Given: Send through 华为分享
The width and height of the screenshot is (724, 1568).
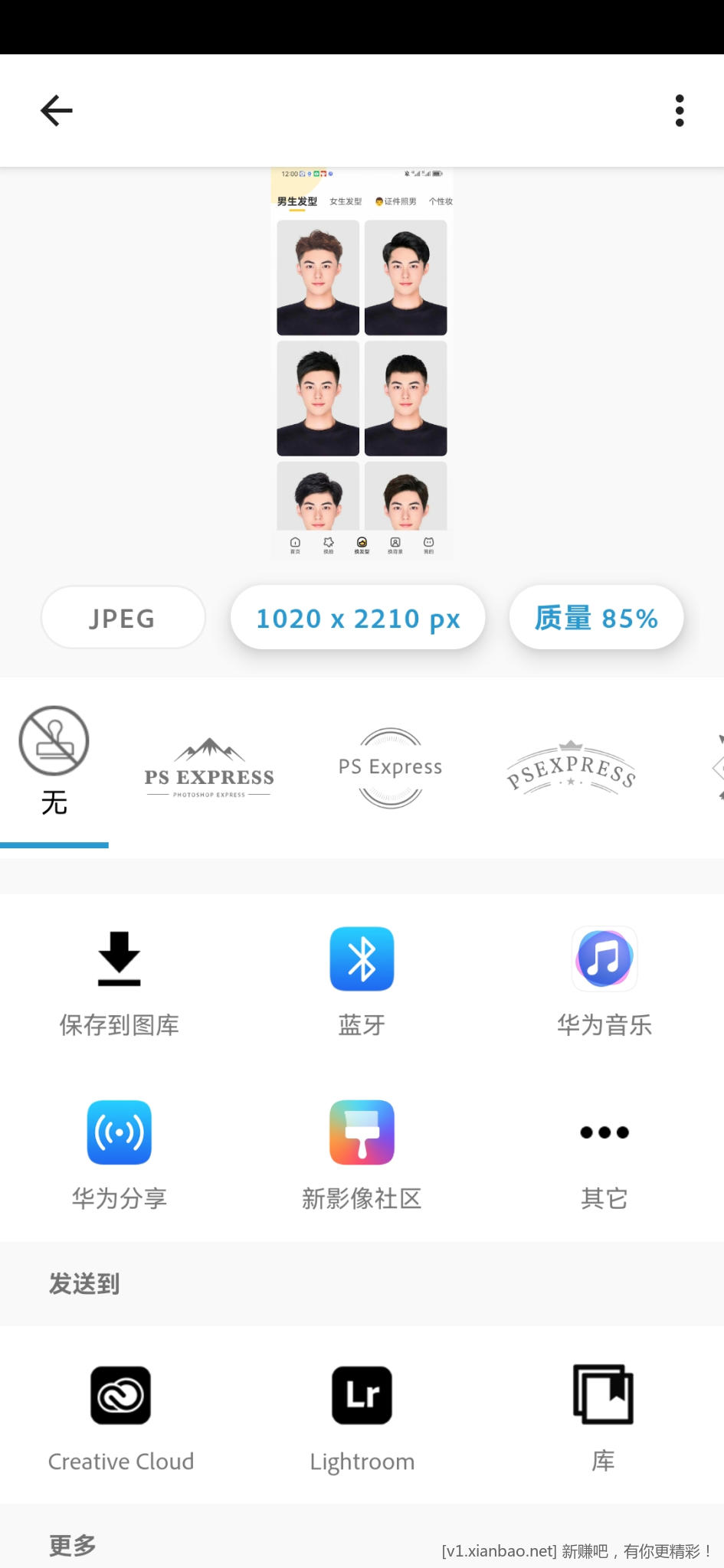Looking at the screenshot, I should click(x=120, y=1155).
